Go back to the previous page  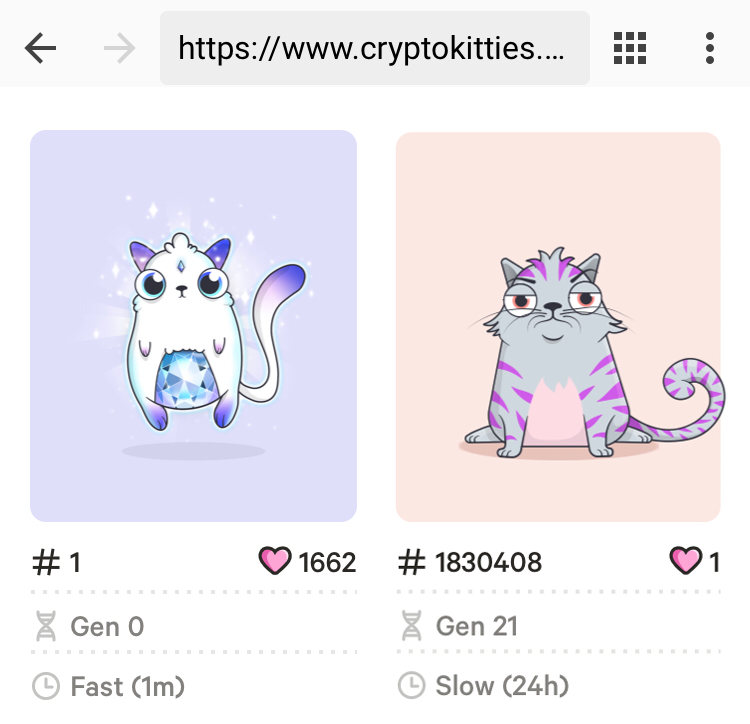pyautogui.click(x=41, y=47)
